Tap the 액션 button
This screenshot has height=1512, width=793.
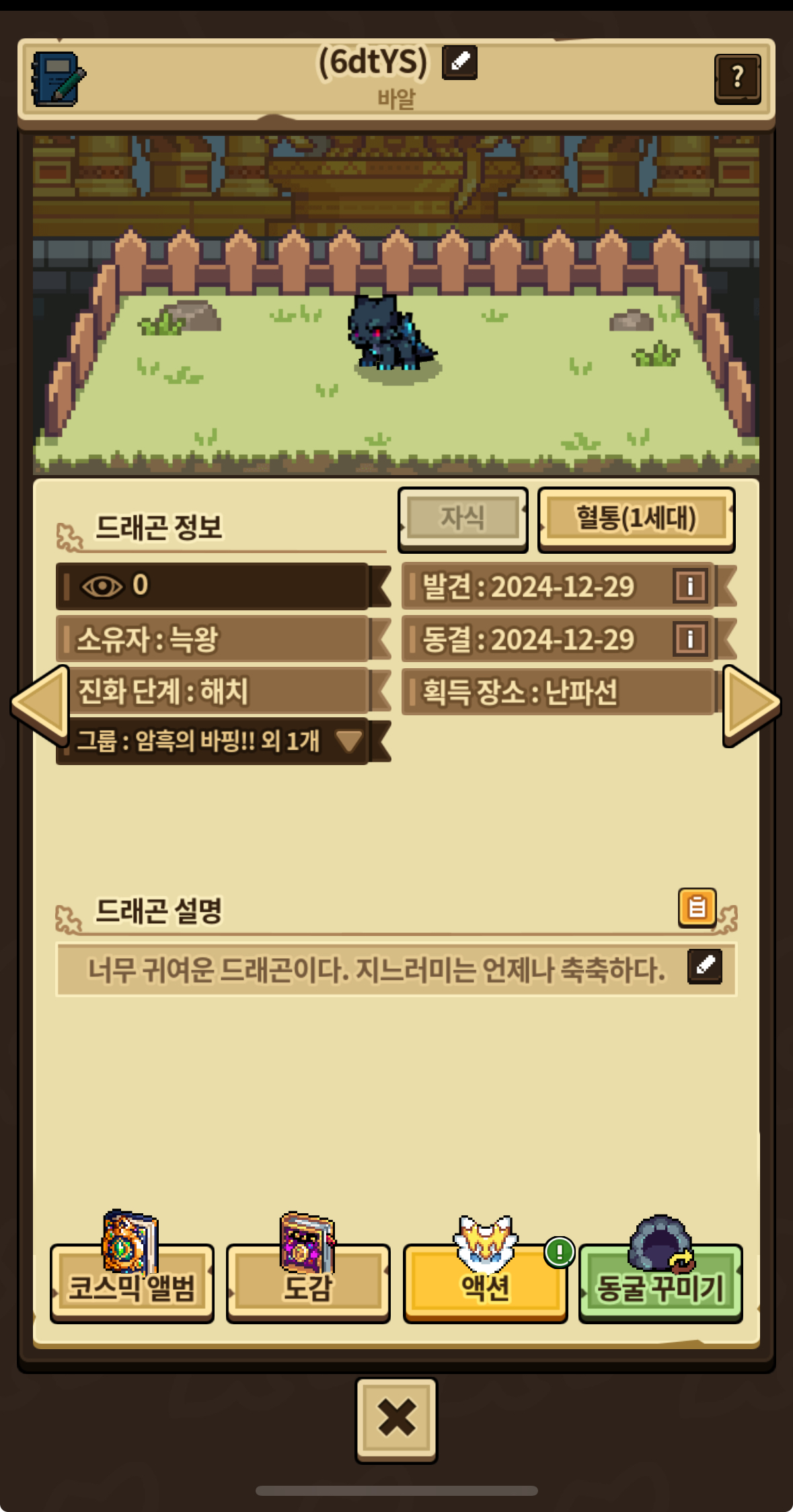484,1281
